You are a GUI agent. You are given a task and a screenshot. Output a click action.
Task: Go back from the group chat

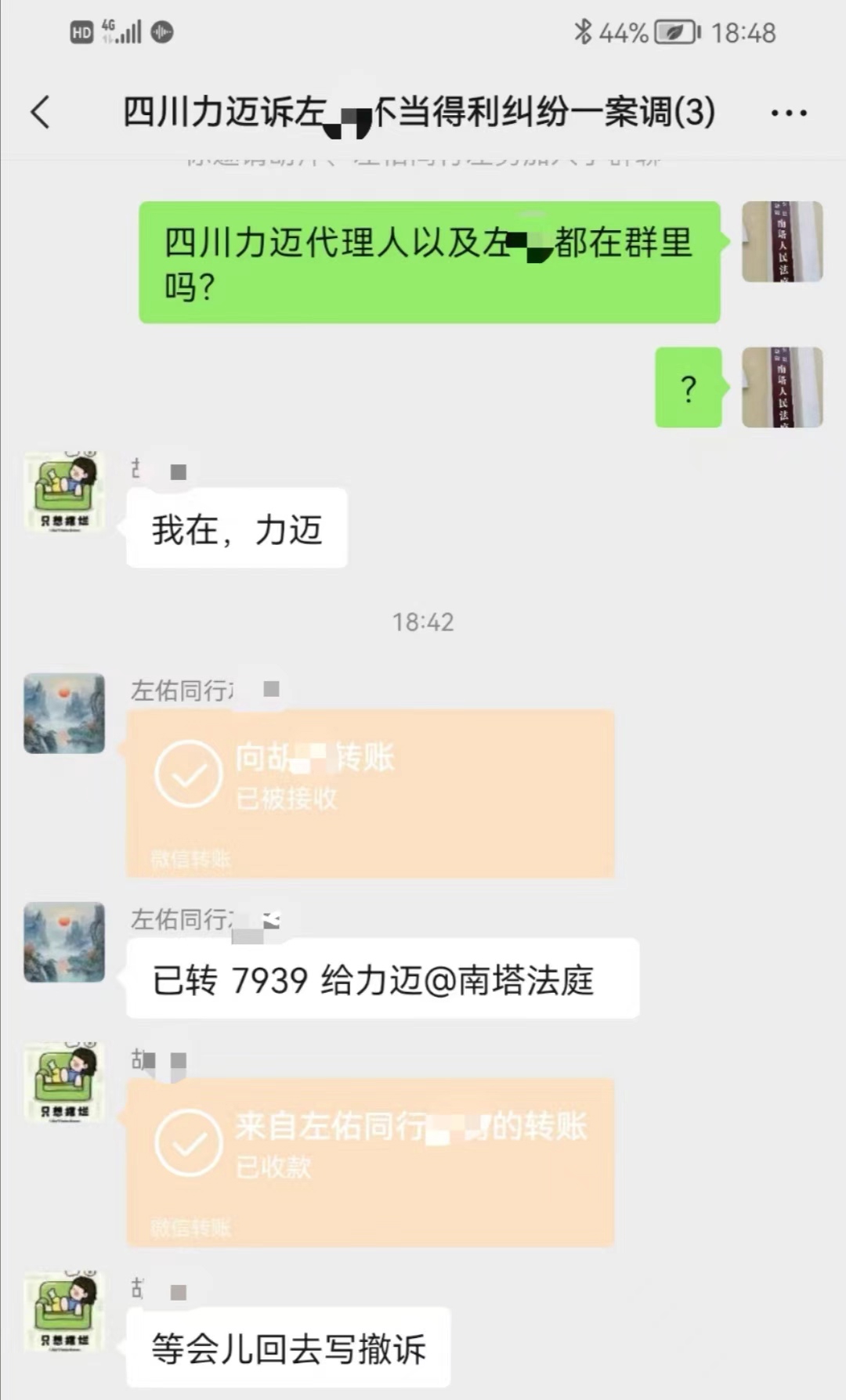tap(41, 112)
